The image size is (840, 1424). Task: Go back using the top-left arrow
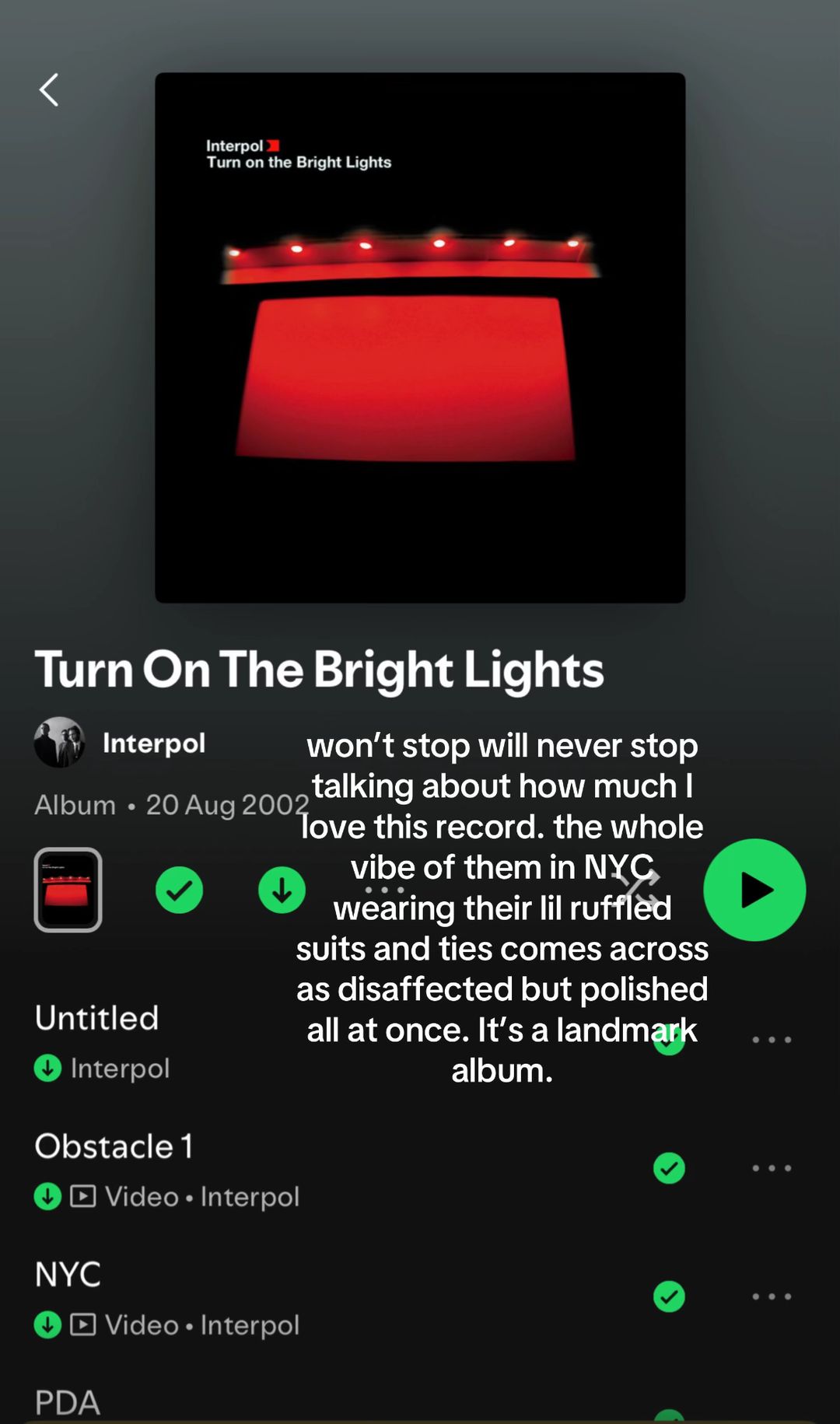[49, 89]
